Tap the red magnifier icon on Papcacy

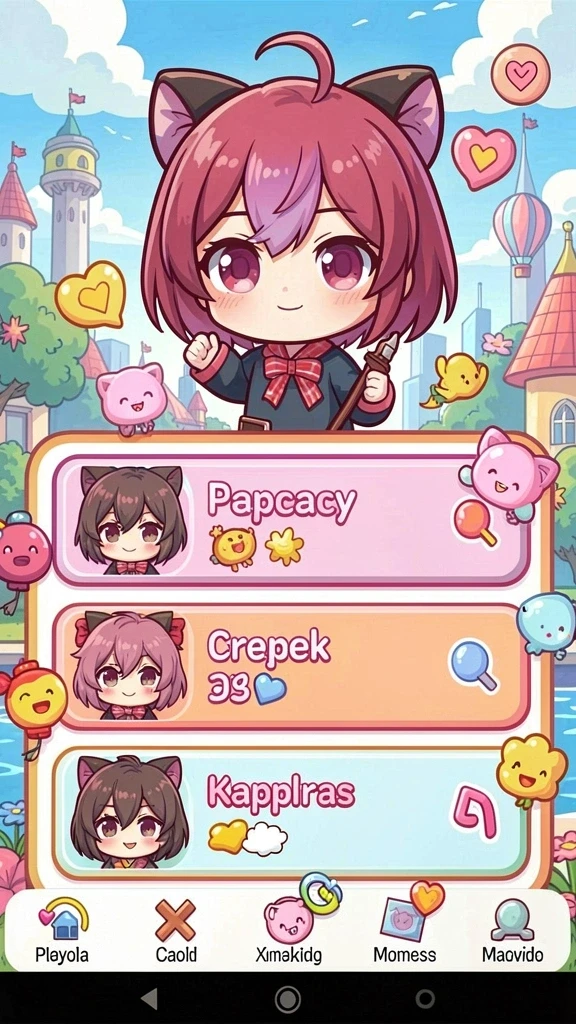475,520
